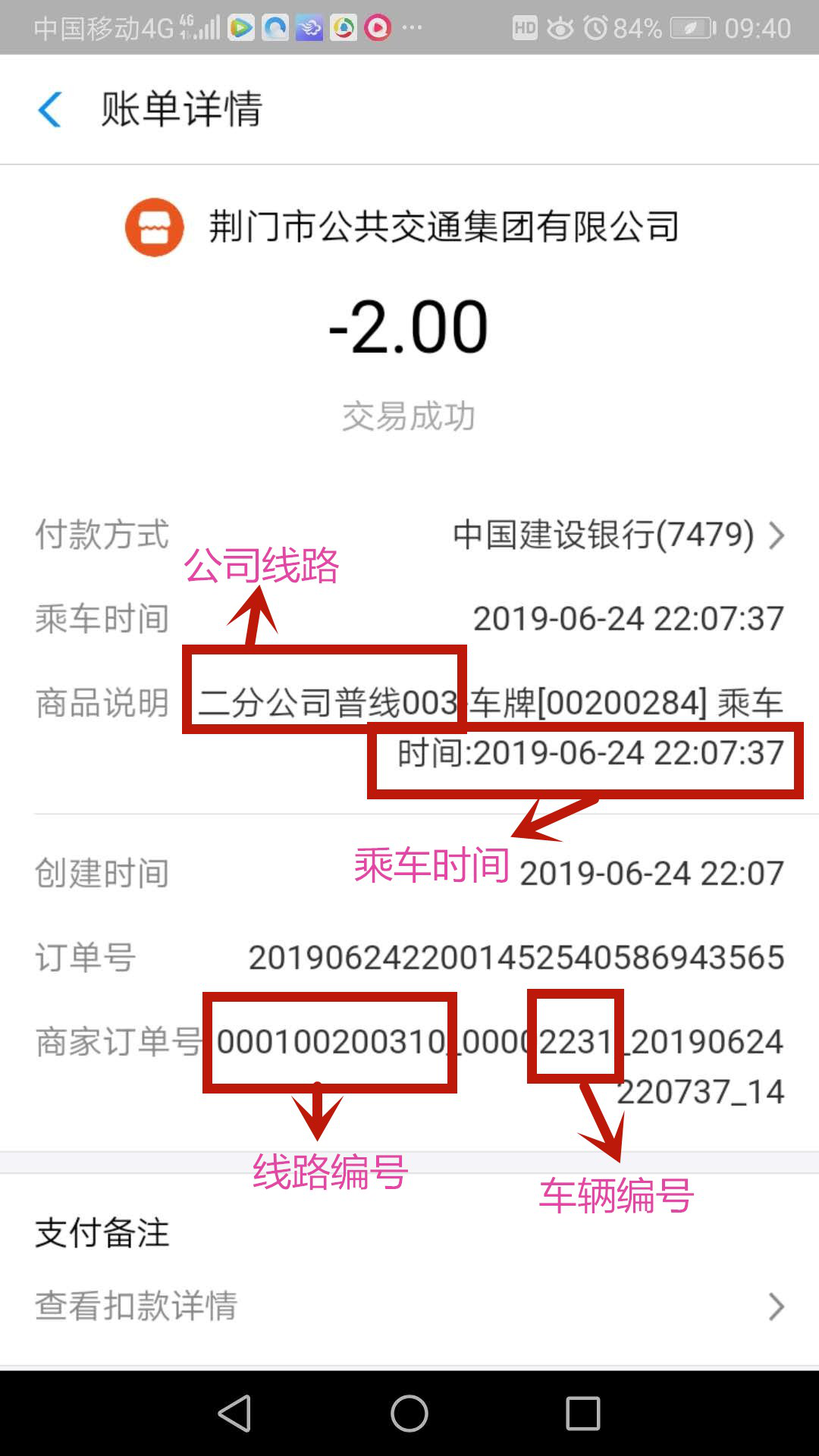This screenshot has height=1456, width=819.
Task: Select the 账单详情 title bar
Action: [x=180, y=110]
